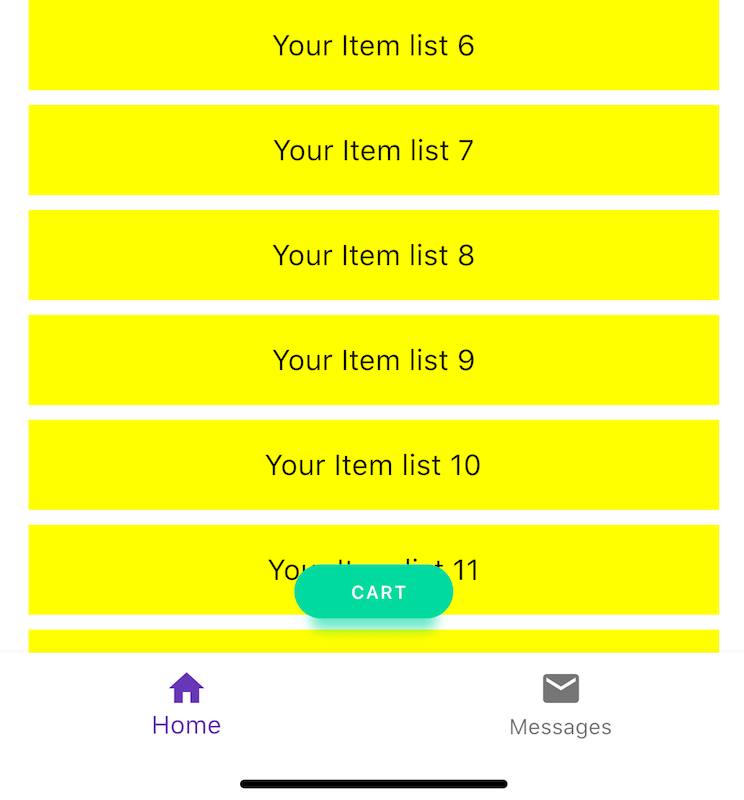744x800 pixels.
Task: Tap the CART pill-shaped action button
Action: (374, 592)
